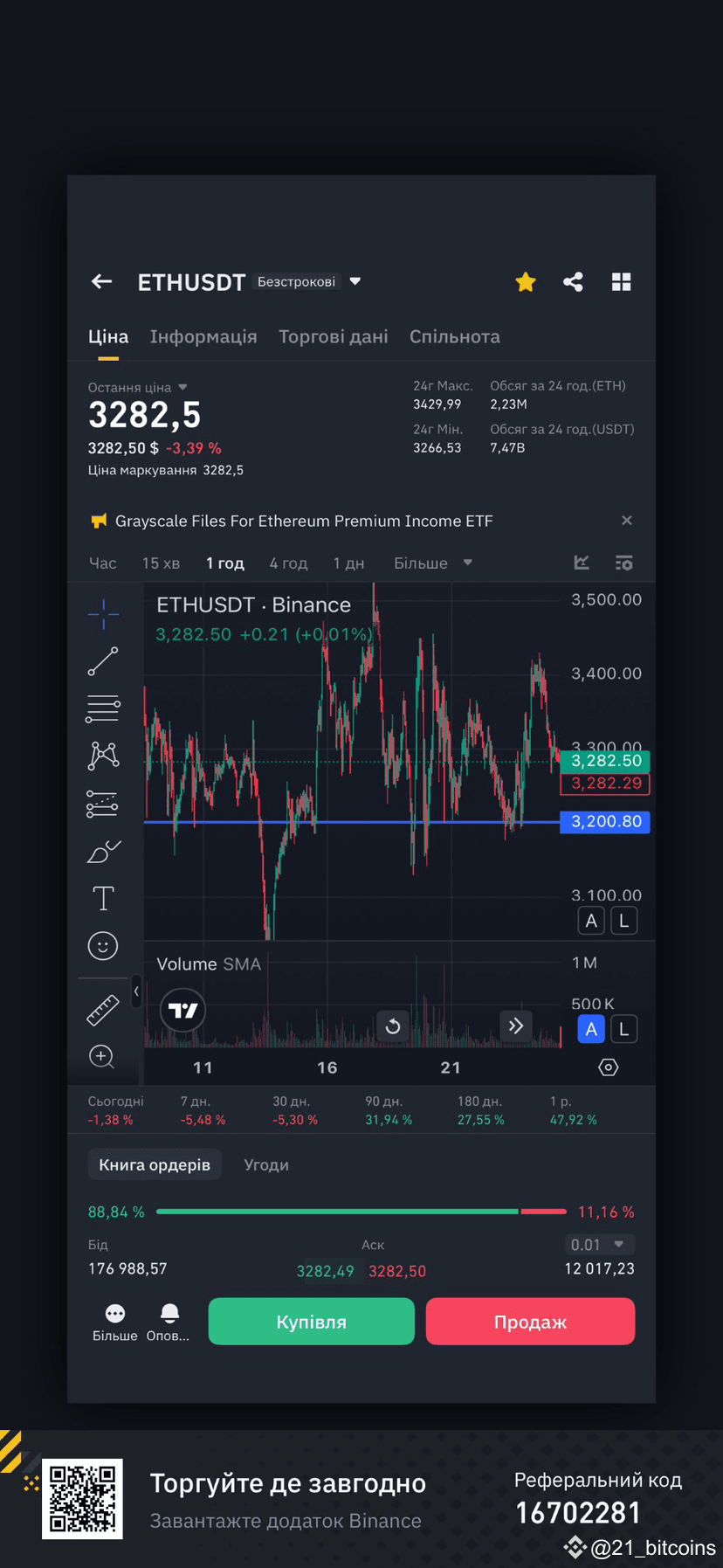This screenshot has height=1568, width=723.
Task: Select the trend line drawing tool
Action: [x=103, y=660]
